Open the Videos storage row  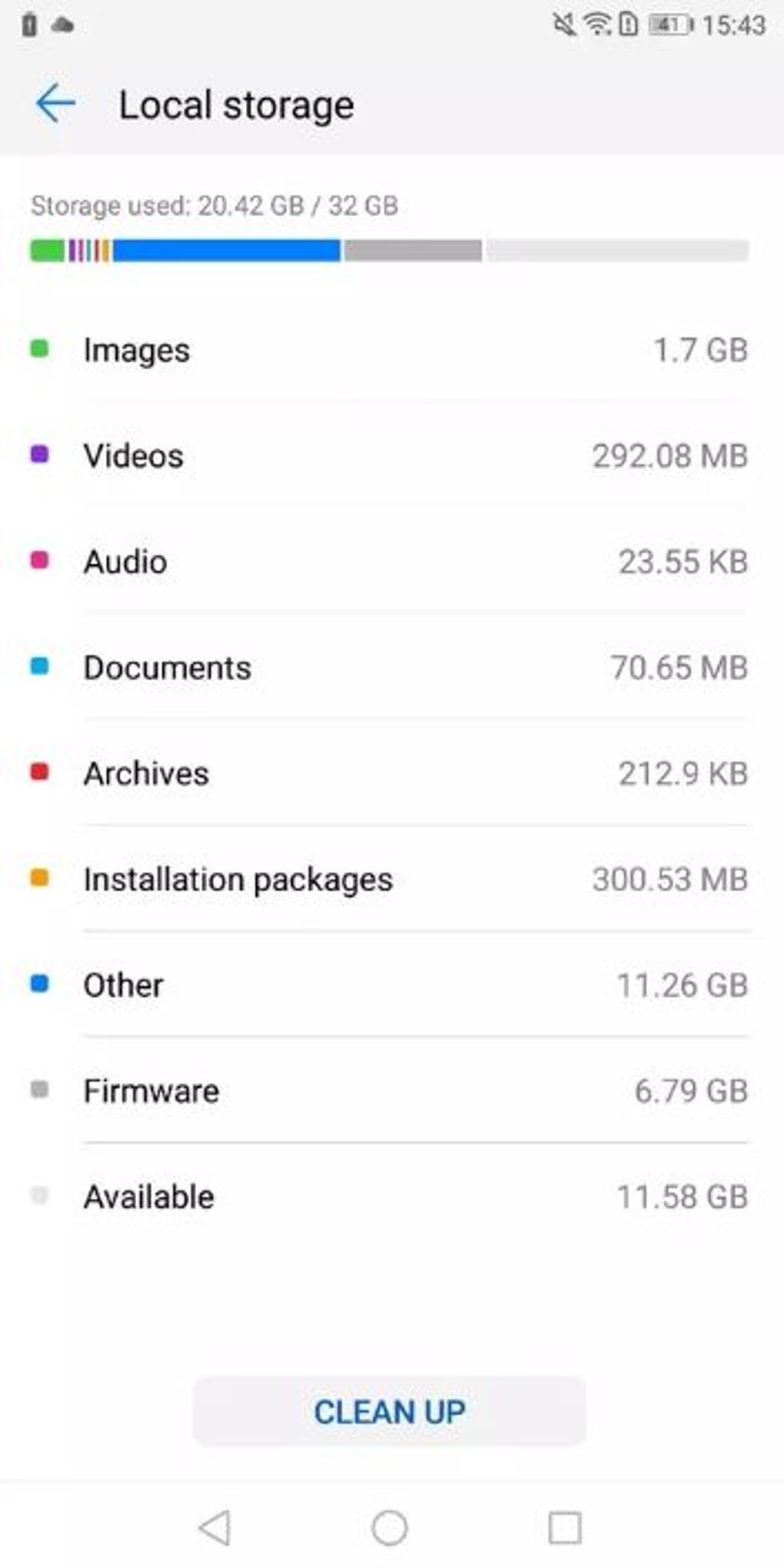click(x=392, y=456)
